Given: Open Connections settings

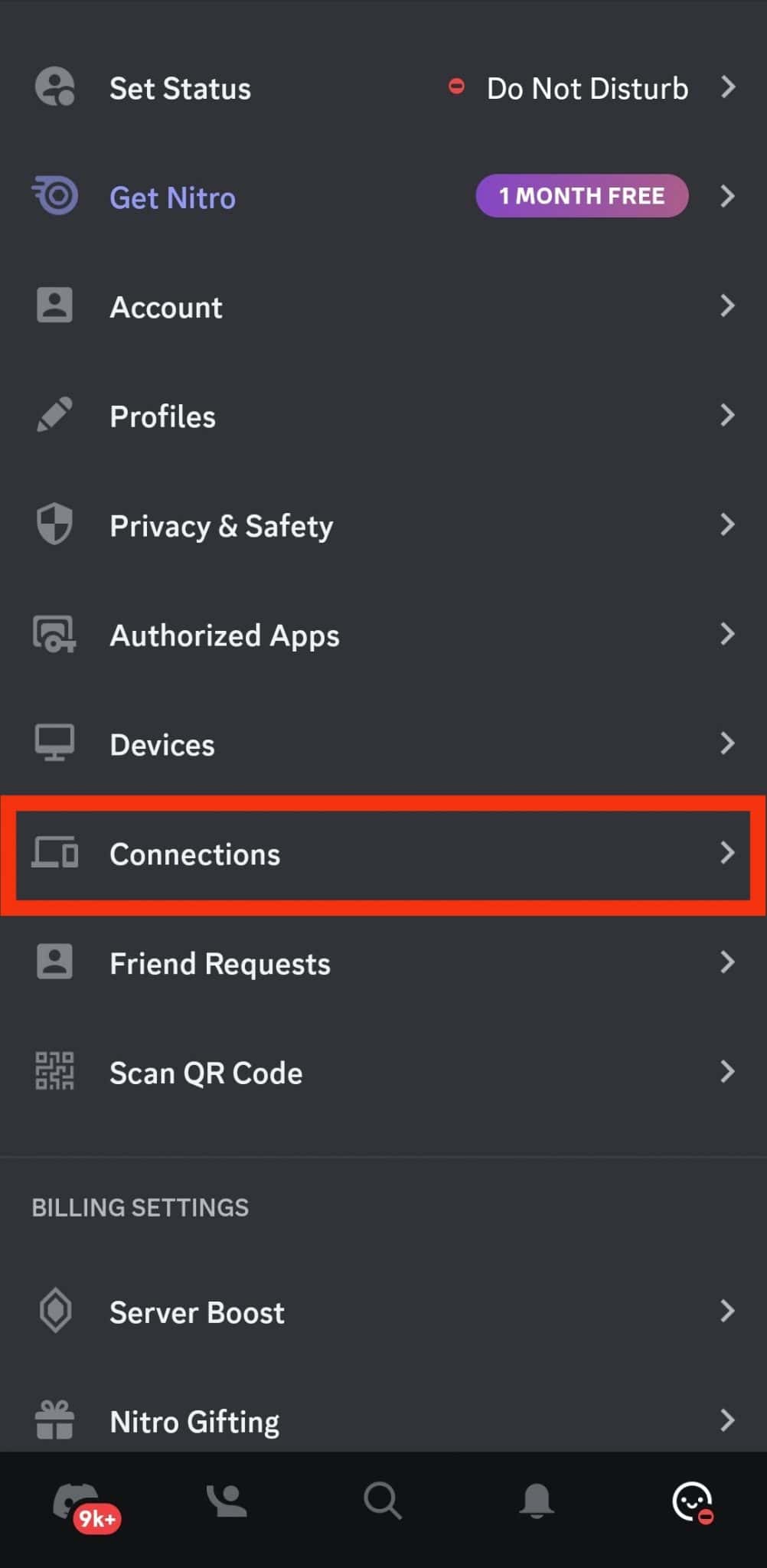Looking at the screenshot, I should click(383, 854).
